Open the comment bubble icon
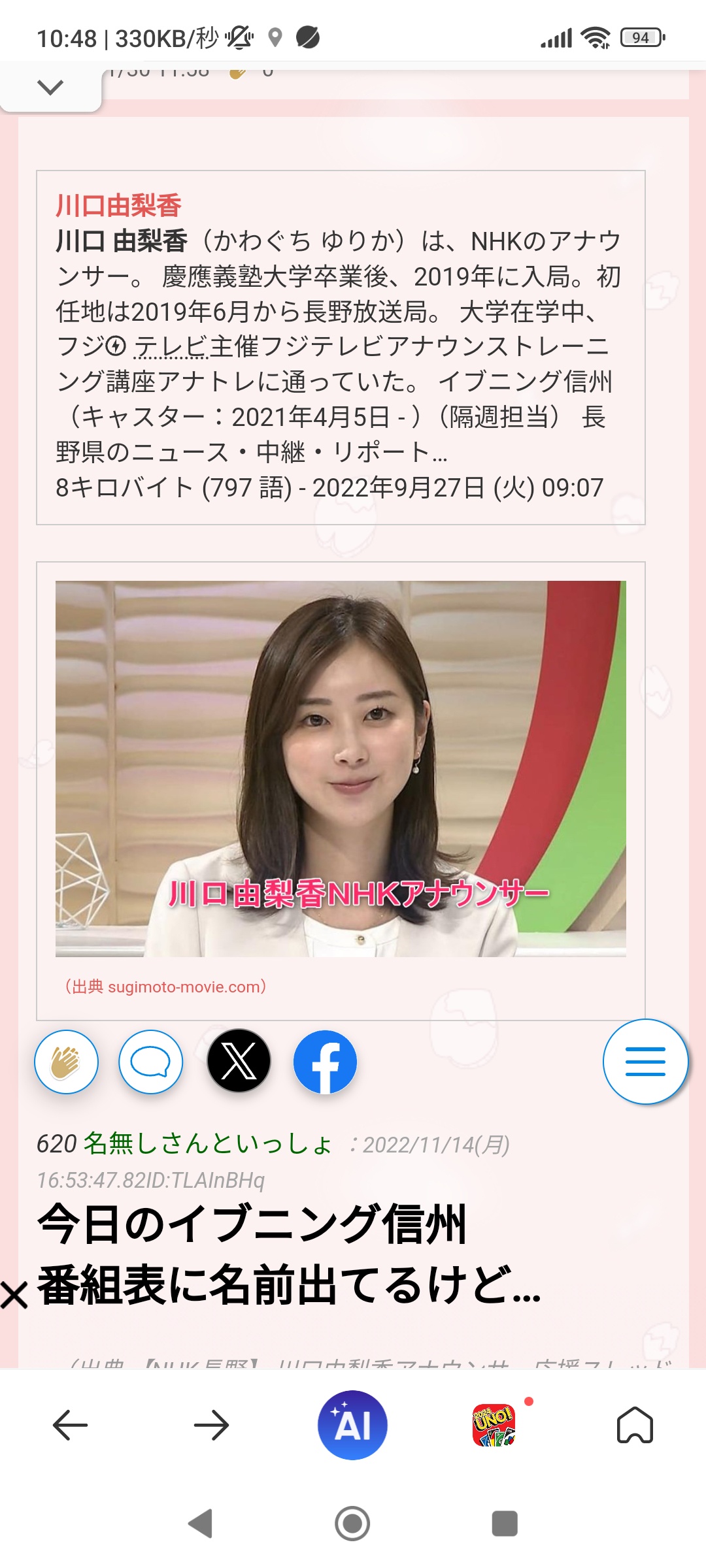This screenshot has width=706, height=1568. [150, 1062]
